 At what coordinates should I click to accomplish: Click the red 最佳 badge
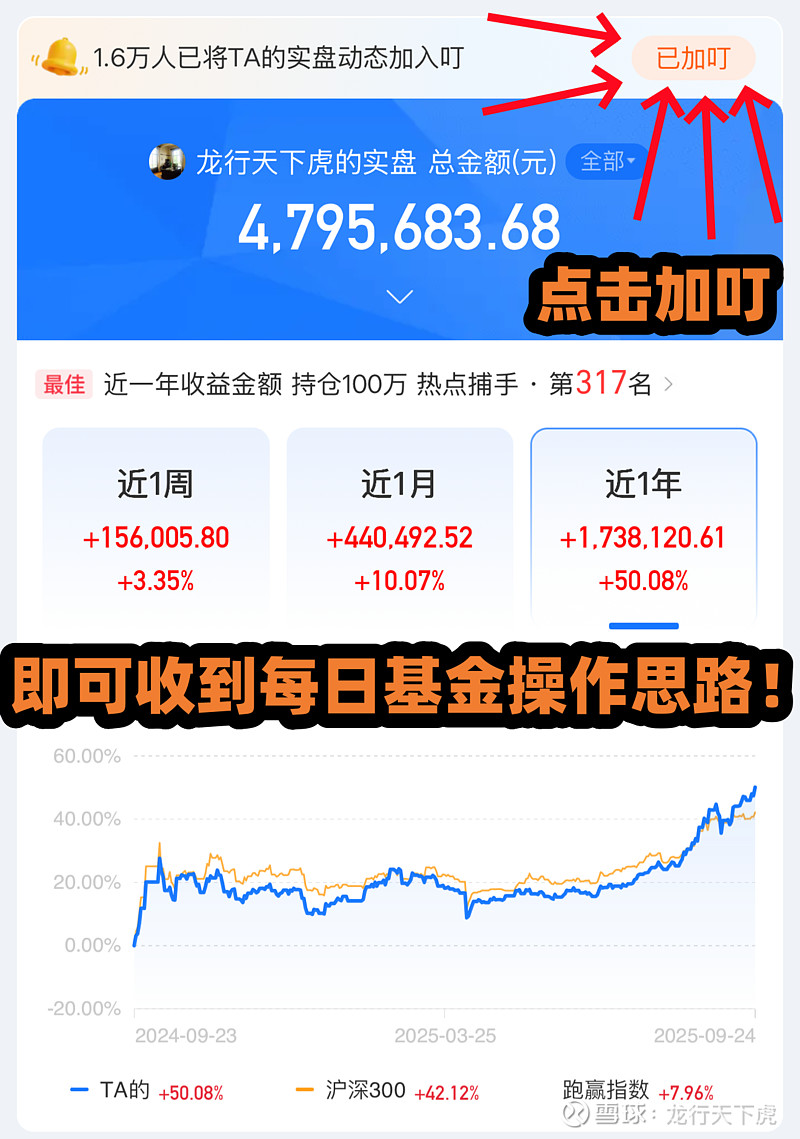pos(64,384)
